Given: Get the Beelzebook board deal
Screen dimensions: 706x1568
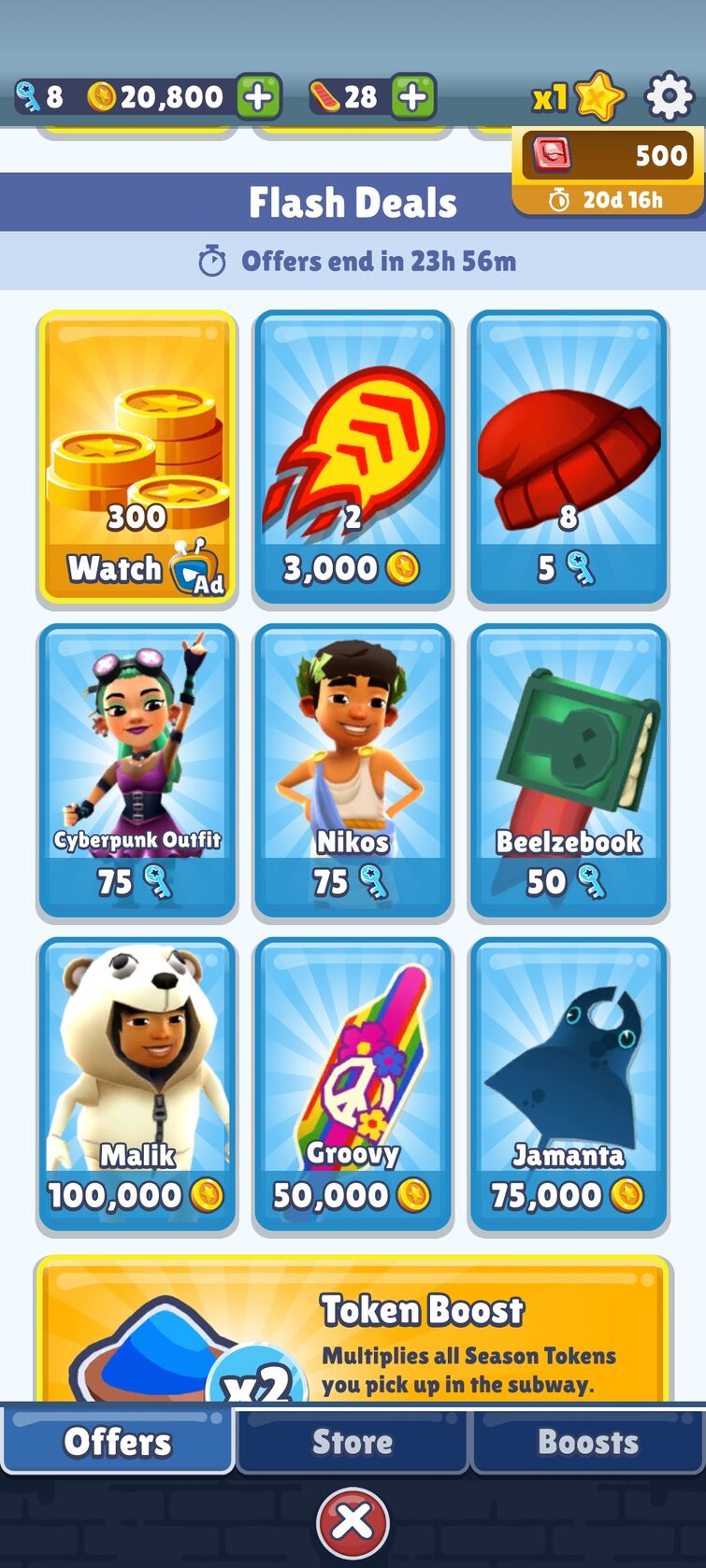Looking at the screenshot, I should (569, 771).
